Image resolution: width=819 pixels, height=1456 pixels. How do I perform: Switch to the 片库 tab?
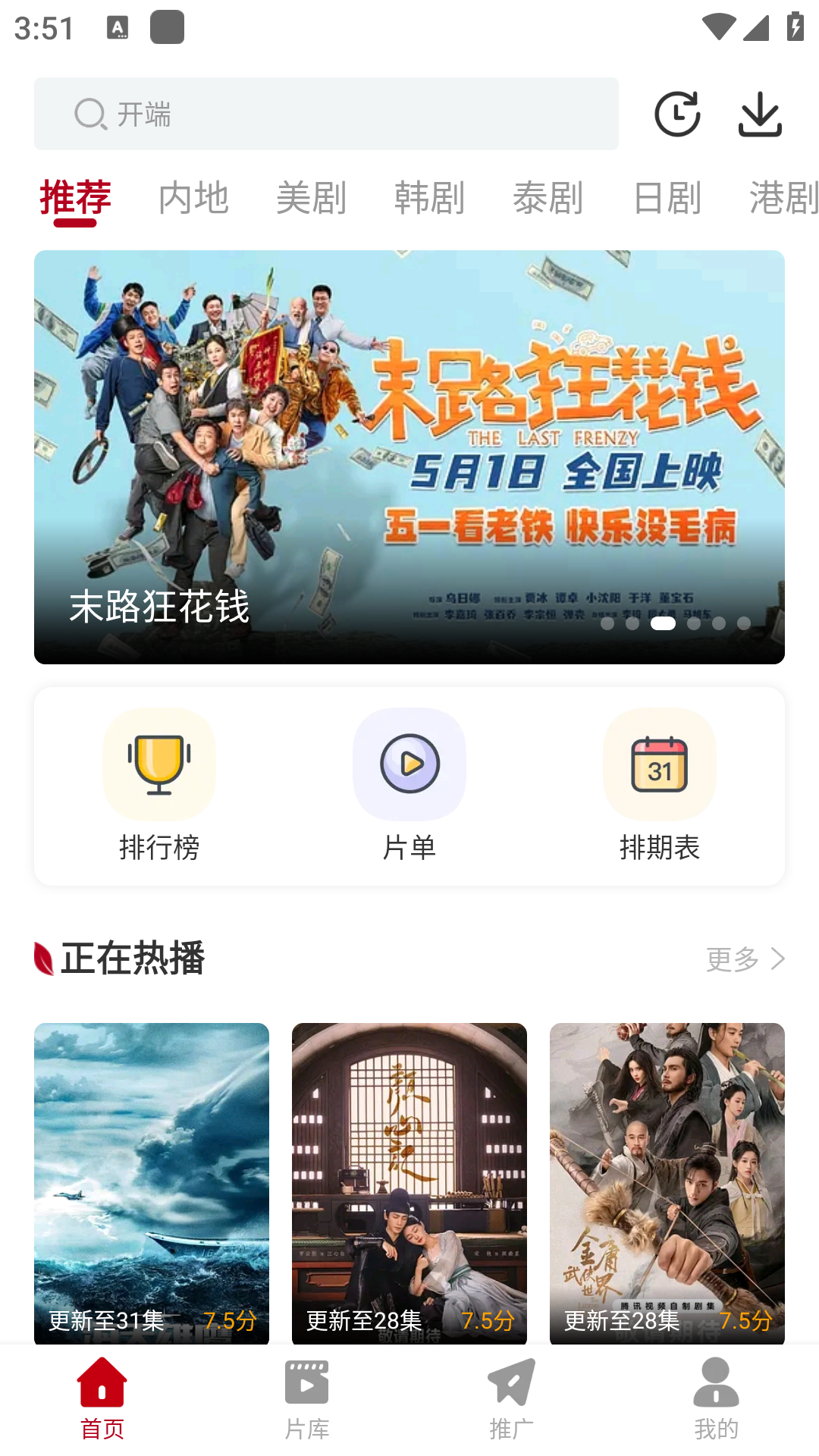307,1399
